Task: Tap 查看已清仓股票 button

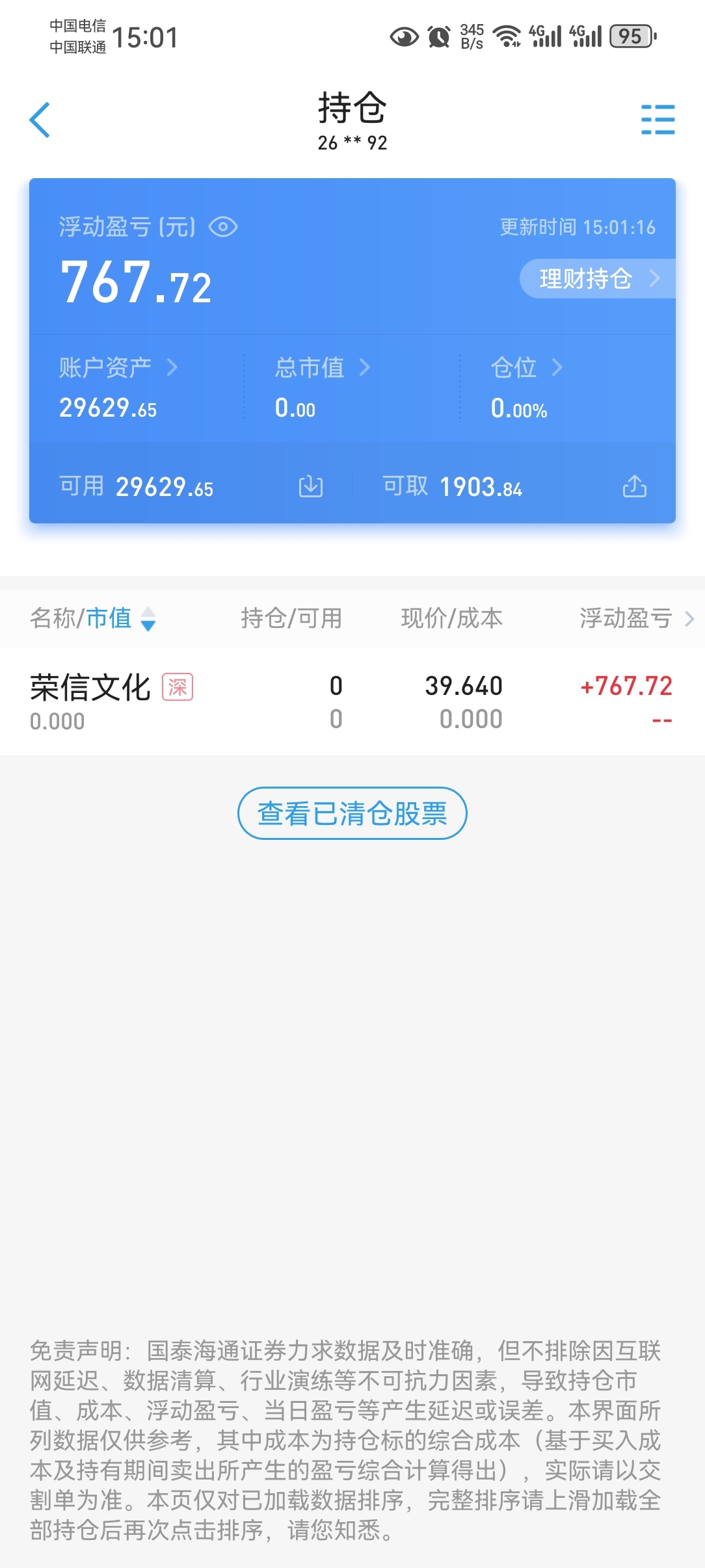Action: click(x=352, y=813)
